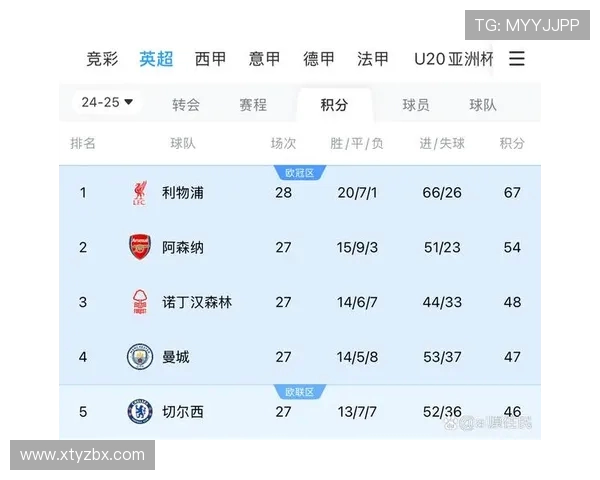Open the 赛程 schedule tab
The image size is (600, 480).
[x=253, y=104]
